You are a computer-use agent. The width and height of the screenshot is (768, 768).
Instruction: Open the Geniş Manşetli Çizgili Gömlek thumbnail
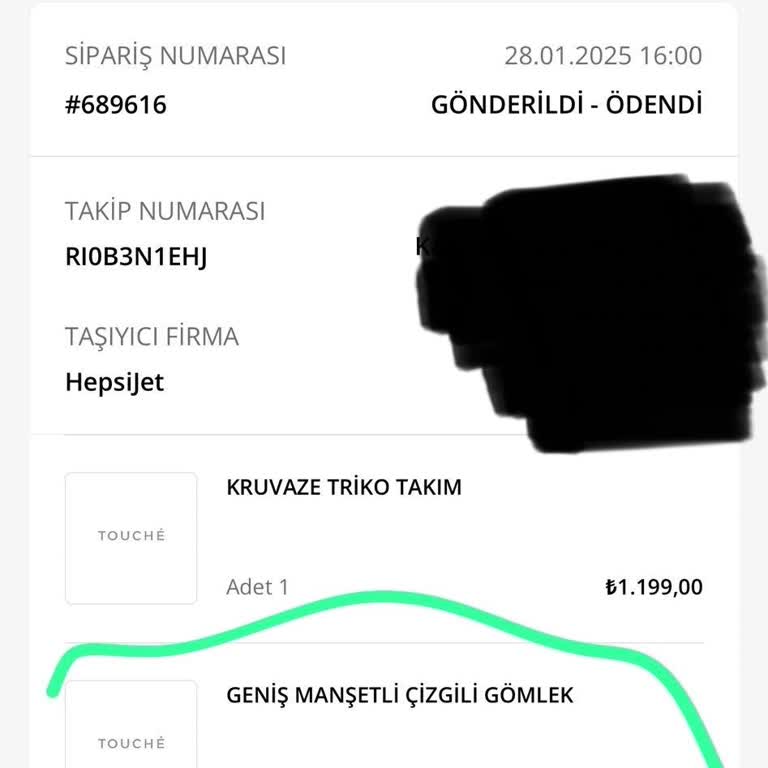point(131,728)
